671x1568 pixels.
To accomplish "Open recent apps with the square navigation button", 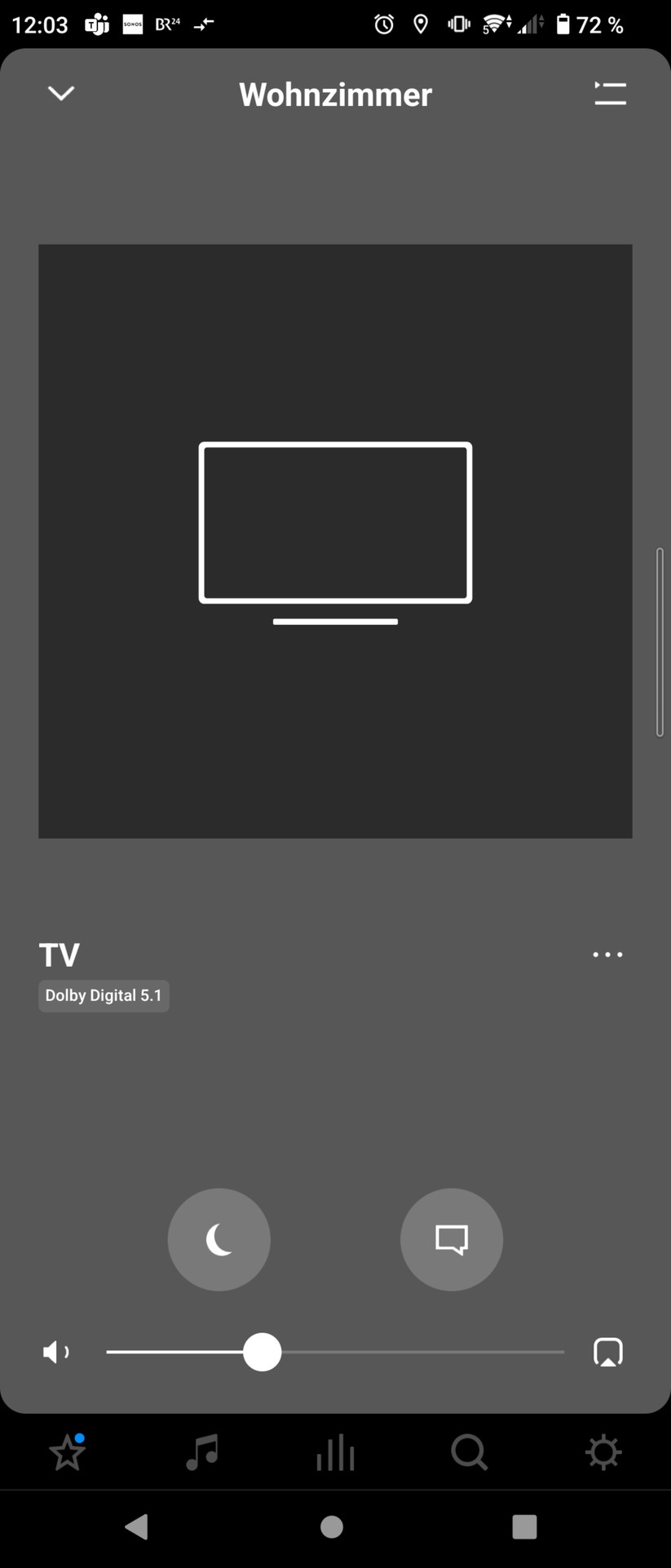I will coord(525,1526).
